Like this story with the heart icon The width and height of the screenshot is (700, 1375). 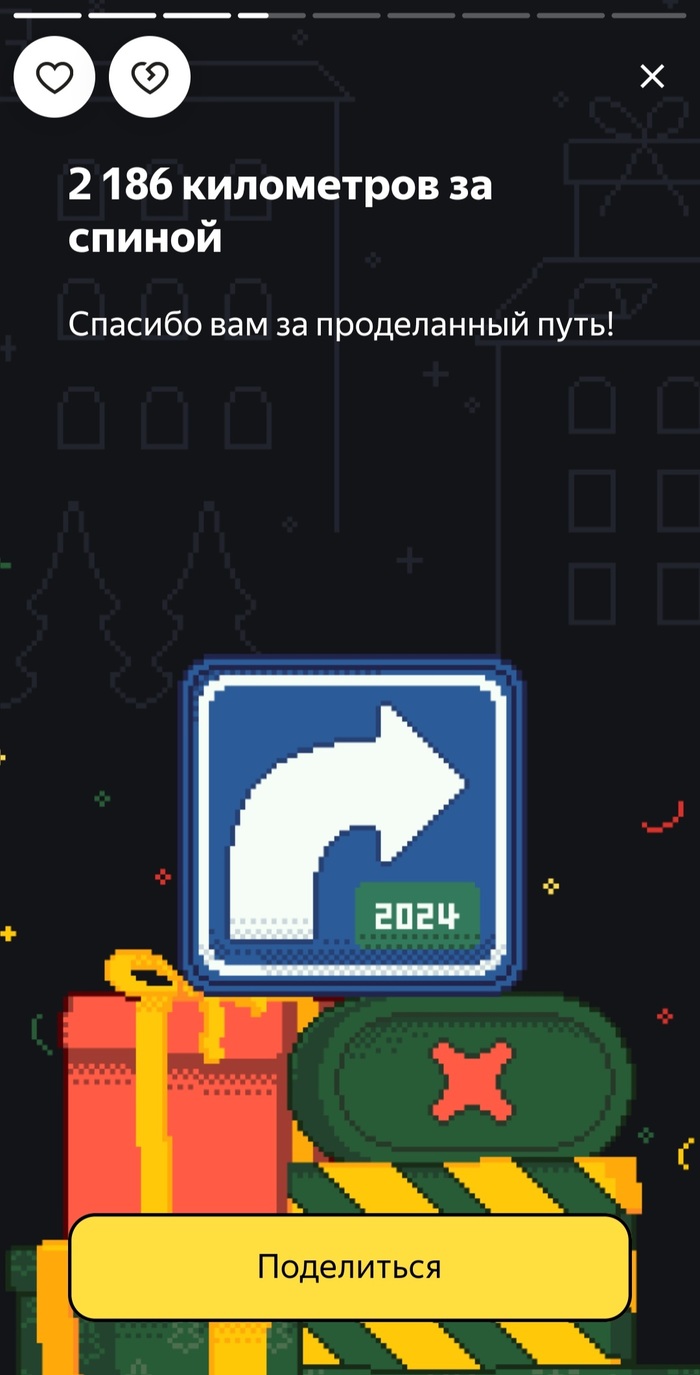click(54, 77)
